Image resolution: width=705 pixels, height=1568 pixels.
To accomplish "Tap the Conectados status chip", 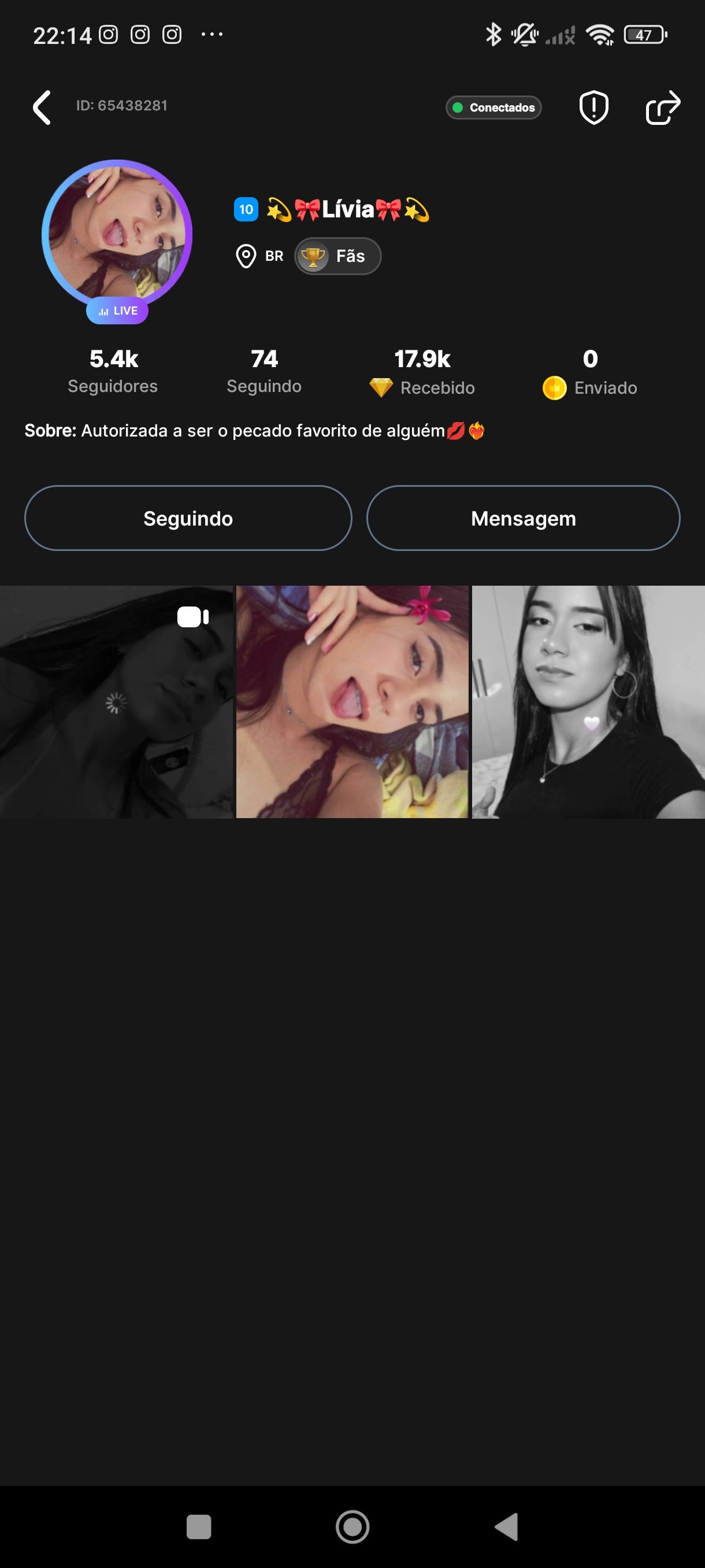I will [x=493, y=108].
